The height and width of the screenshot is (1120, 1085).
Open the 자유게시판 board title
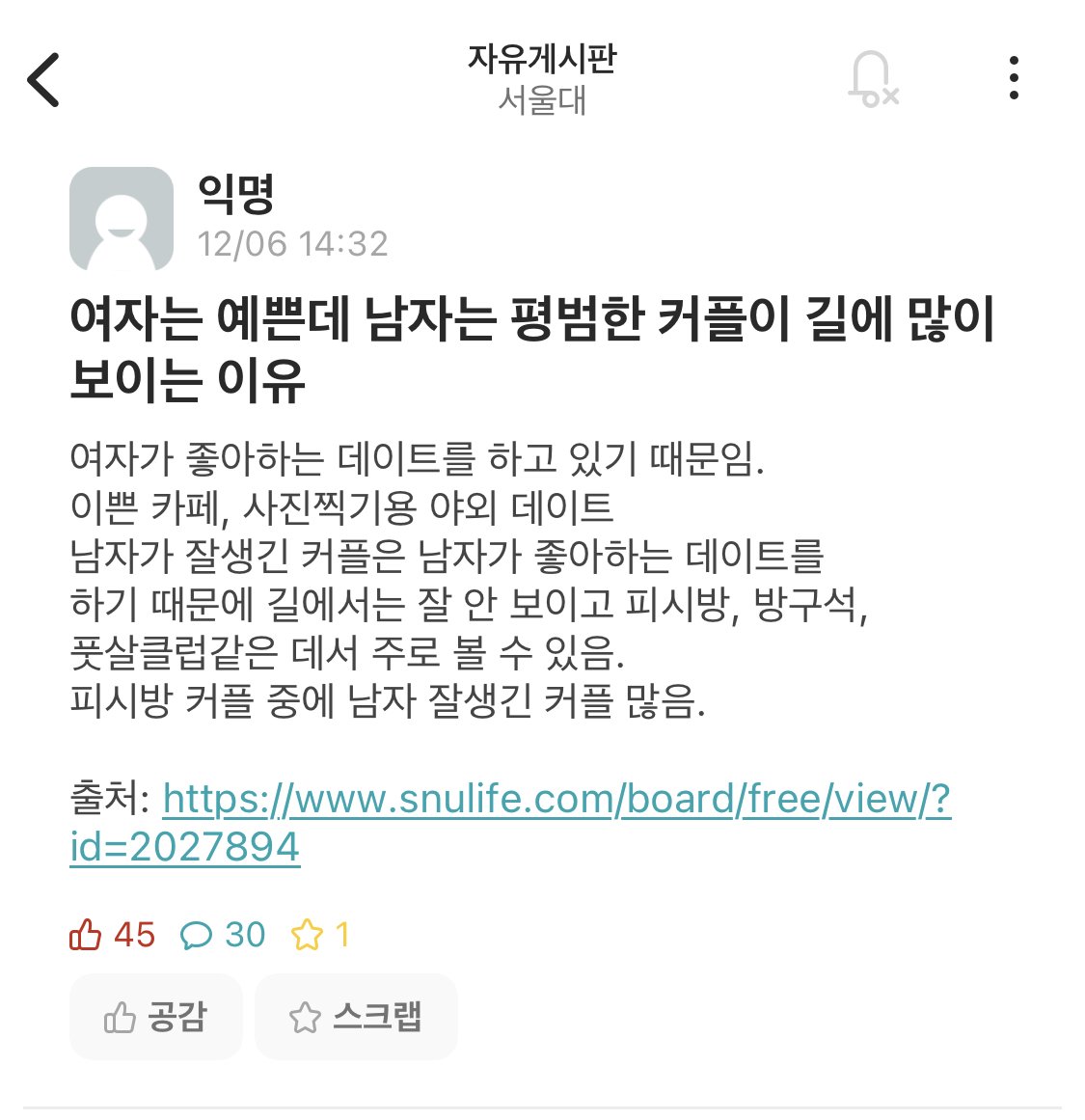tap(542, 60)
